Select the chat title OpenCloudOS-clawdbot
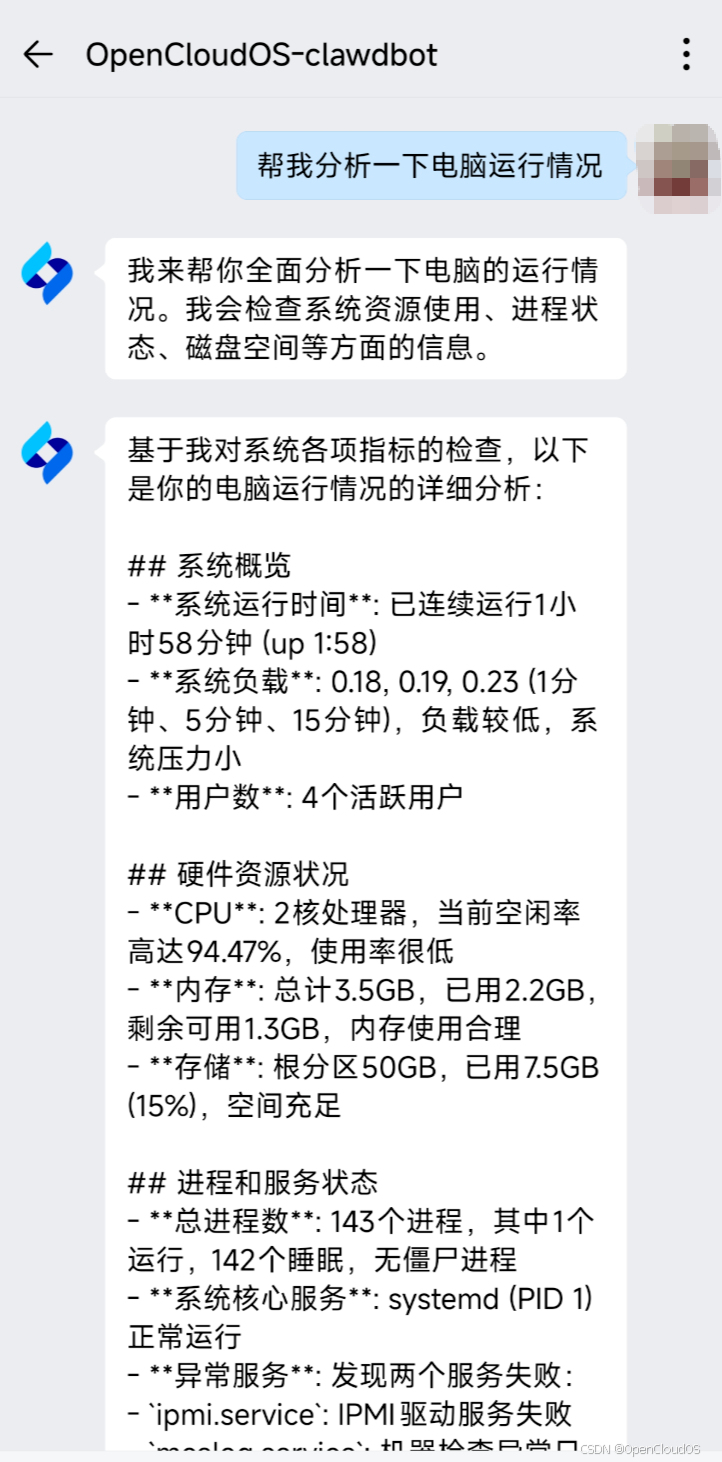Image resolution: width=722 pixels, height=1462 pixels. (262, 55)
